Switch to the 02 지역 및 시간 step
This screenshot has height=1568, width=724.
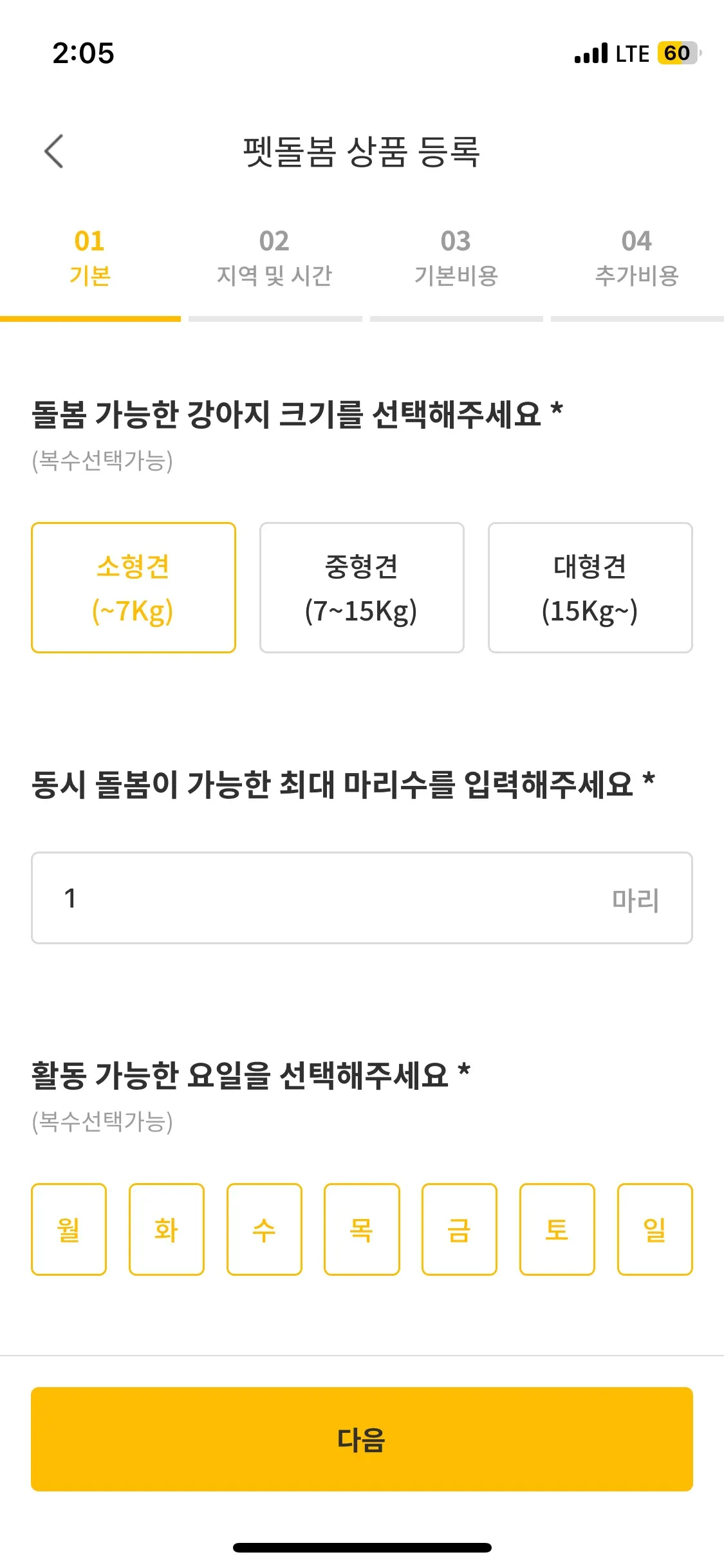click(274, 259)
